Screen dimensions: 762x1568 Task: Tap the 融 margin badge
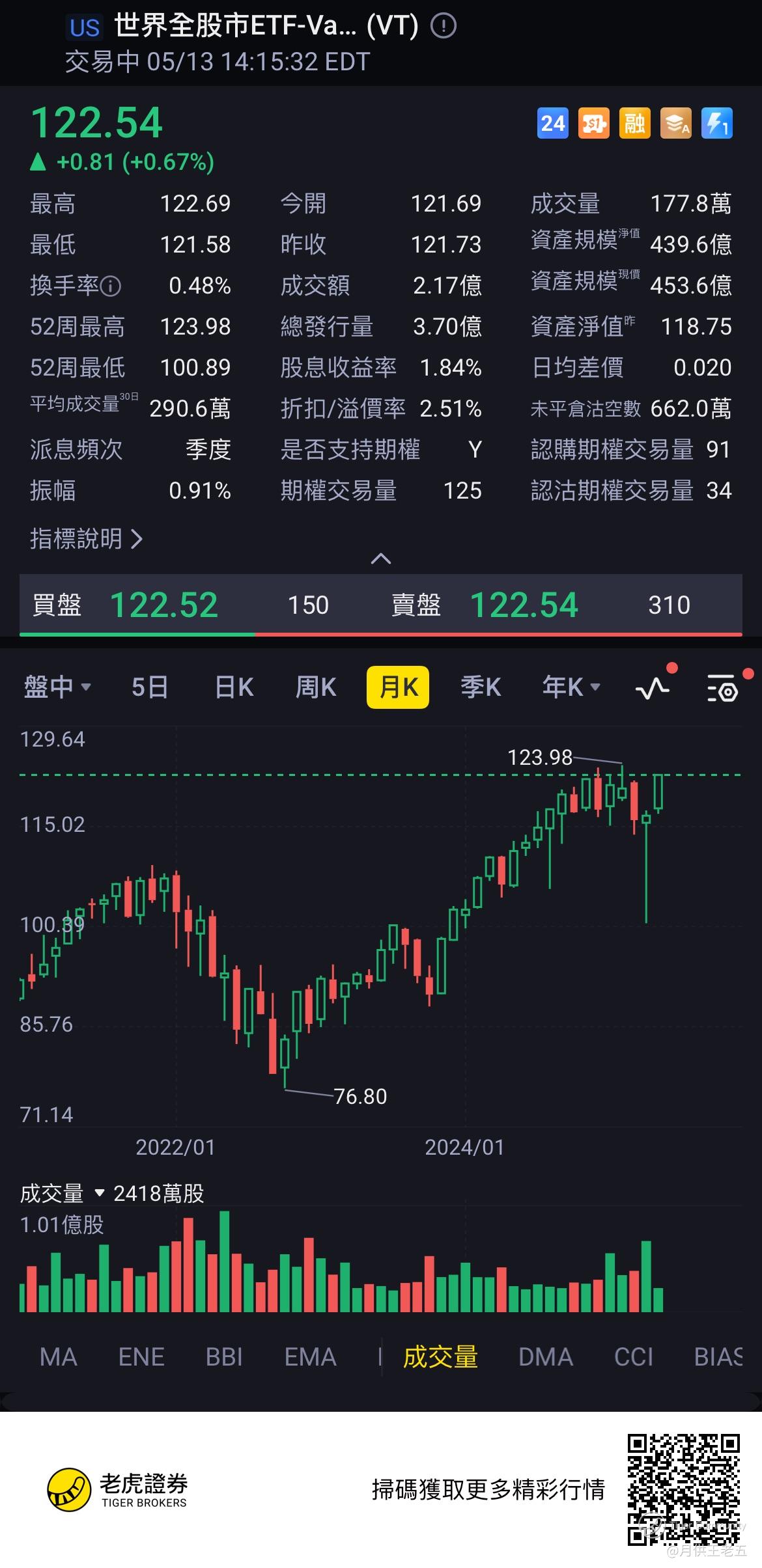pos(634,123)
